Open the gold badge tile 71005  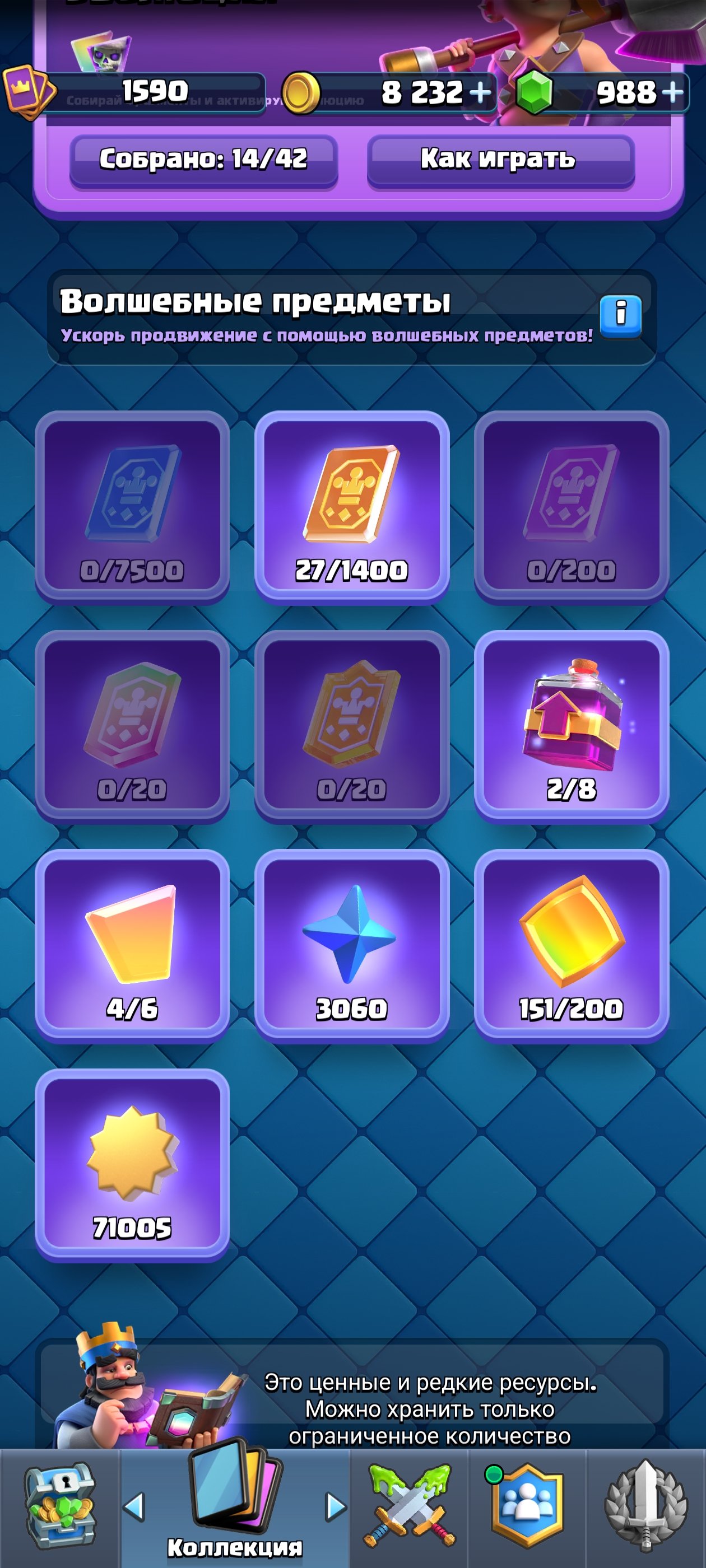pos(132,1164)
